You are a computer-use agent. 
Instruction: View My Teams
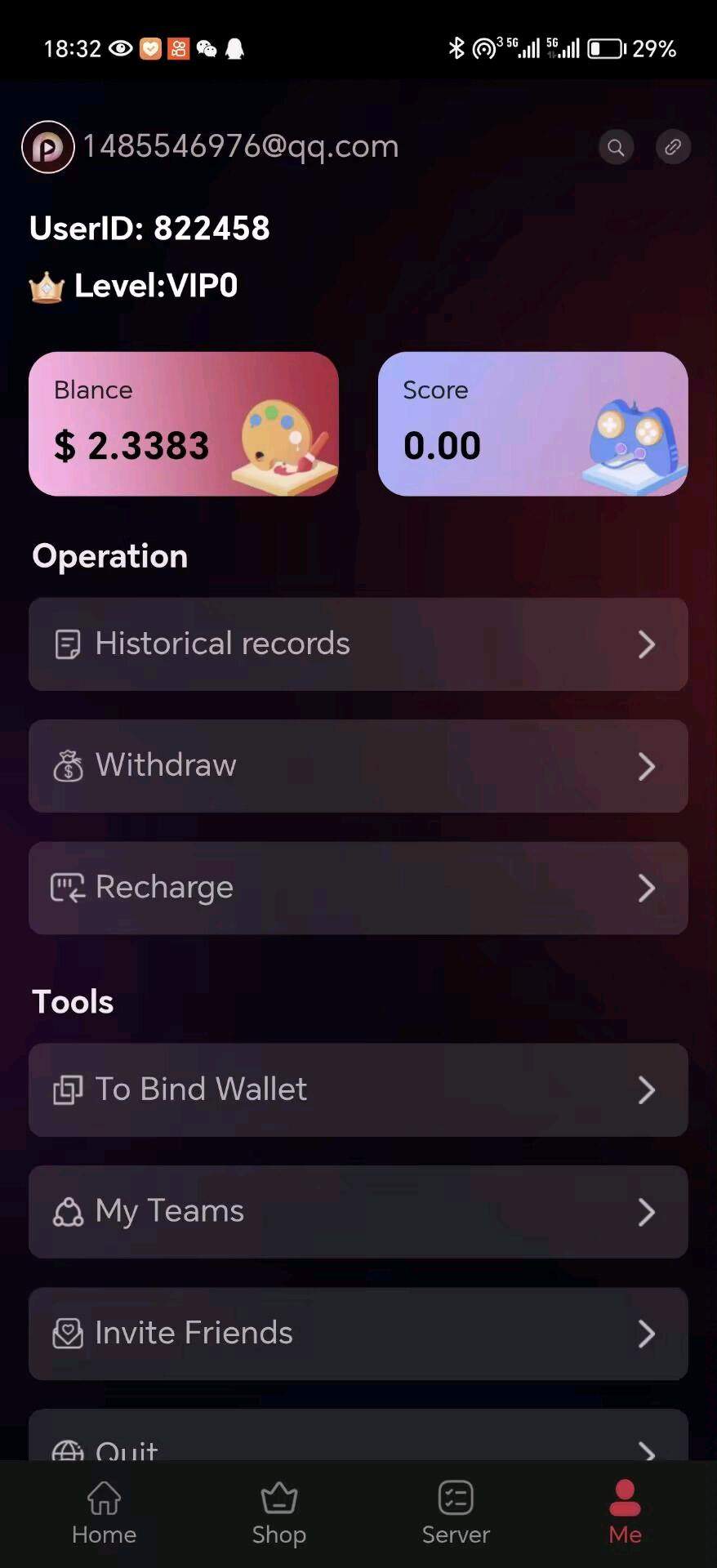[358, 1211]
